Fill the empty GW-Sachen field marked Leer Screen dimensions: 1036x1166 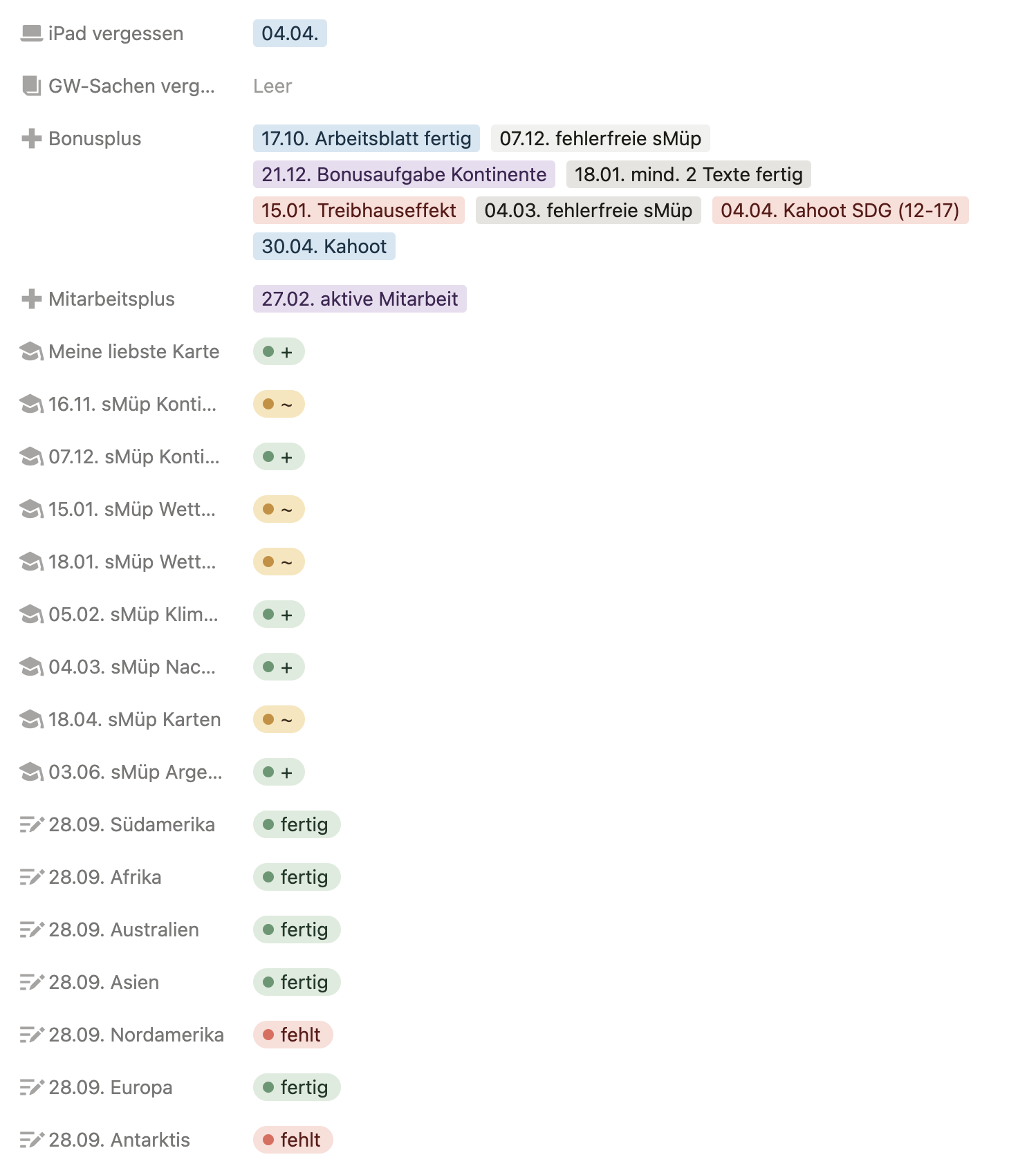tap(272, 86)
